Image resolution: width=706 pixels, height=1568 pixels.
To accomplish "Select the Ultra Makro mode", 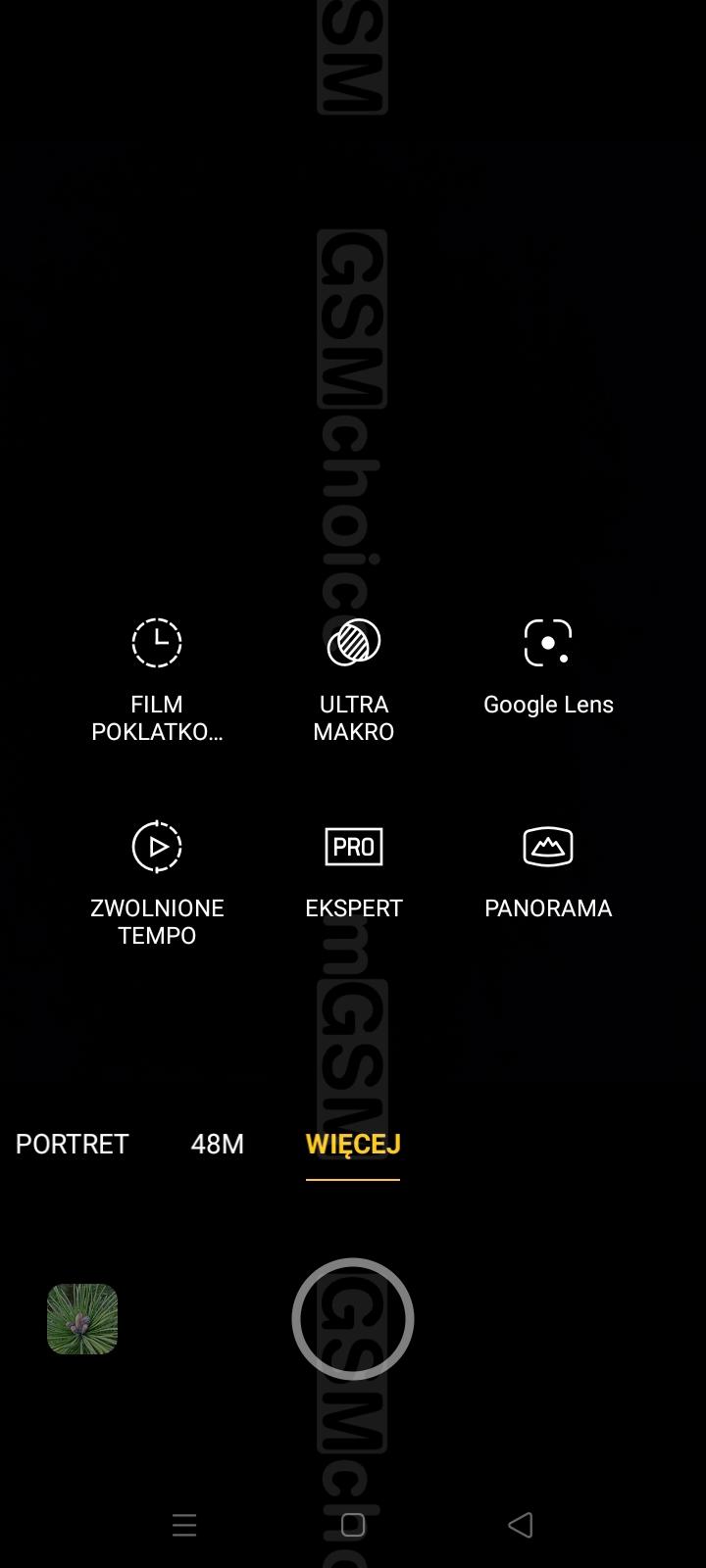I will (x=353, y=680).
